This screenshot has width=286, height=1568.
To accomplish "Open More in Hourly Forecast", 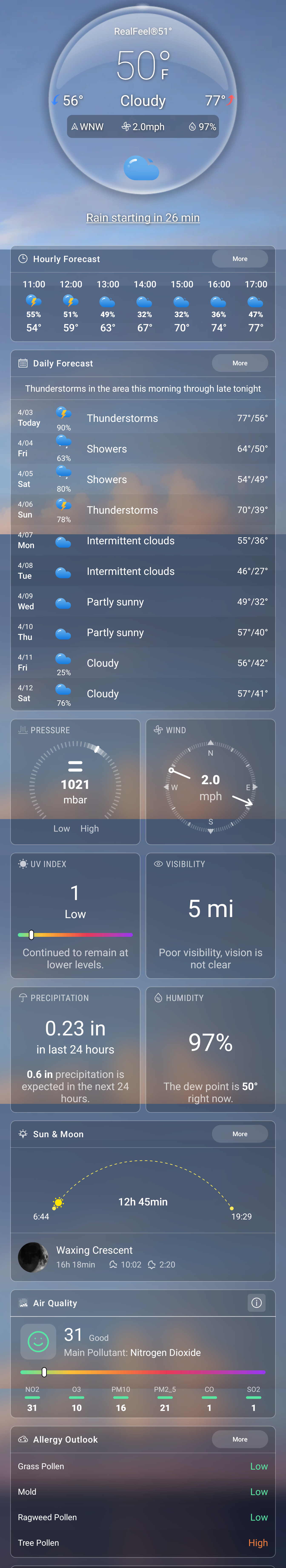I will tap(240, 259).
